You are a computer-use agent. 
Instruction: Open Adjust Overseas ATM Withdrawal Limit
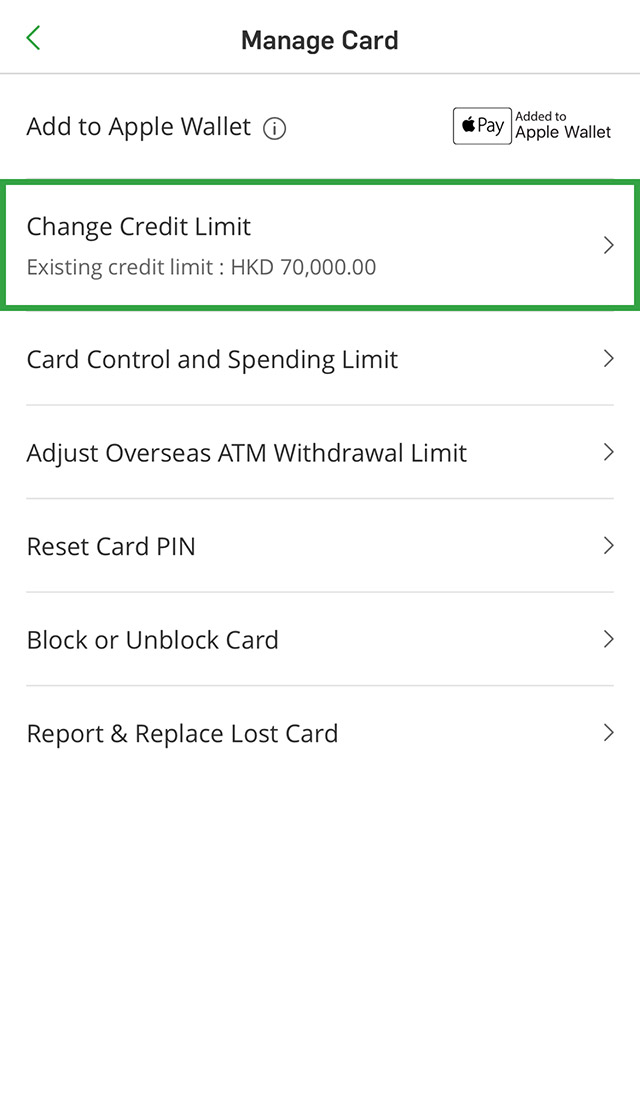[320, 453]
